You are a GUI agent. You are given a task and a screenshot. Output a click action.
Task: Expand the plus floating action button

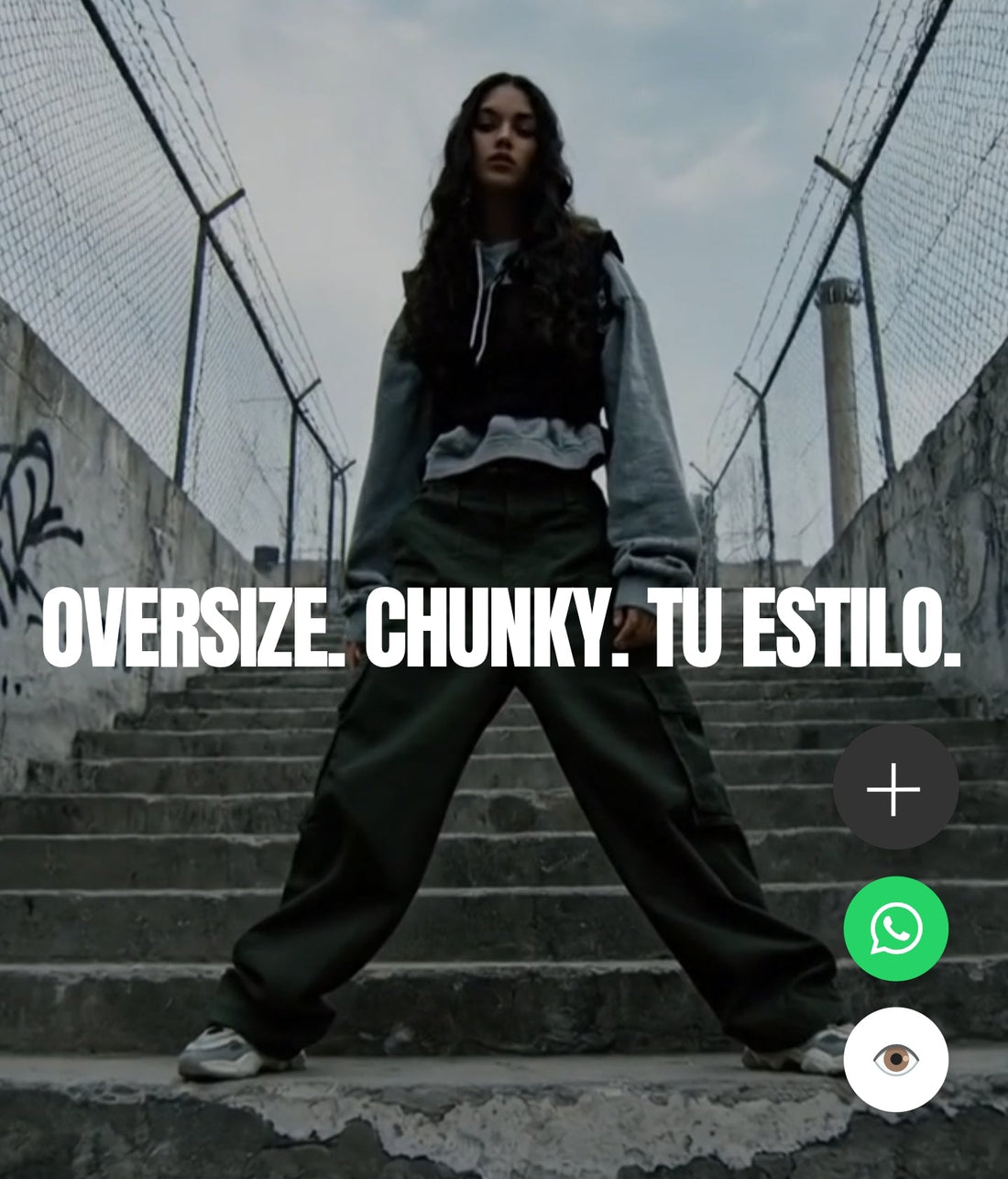pyautogui.click(x=895, y=788)
